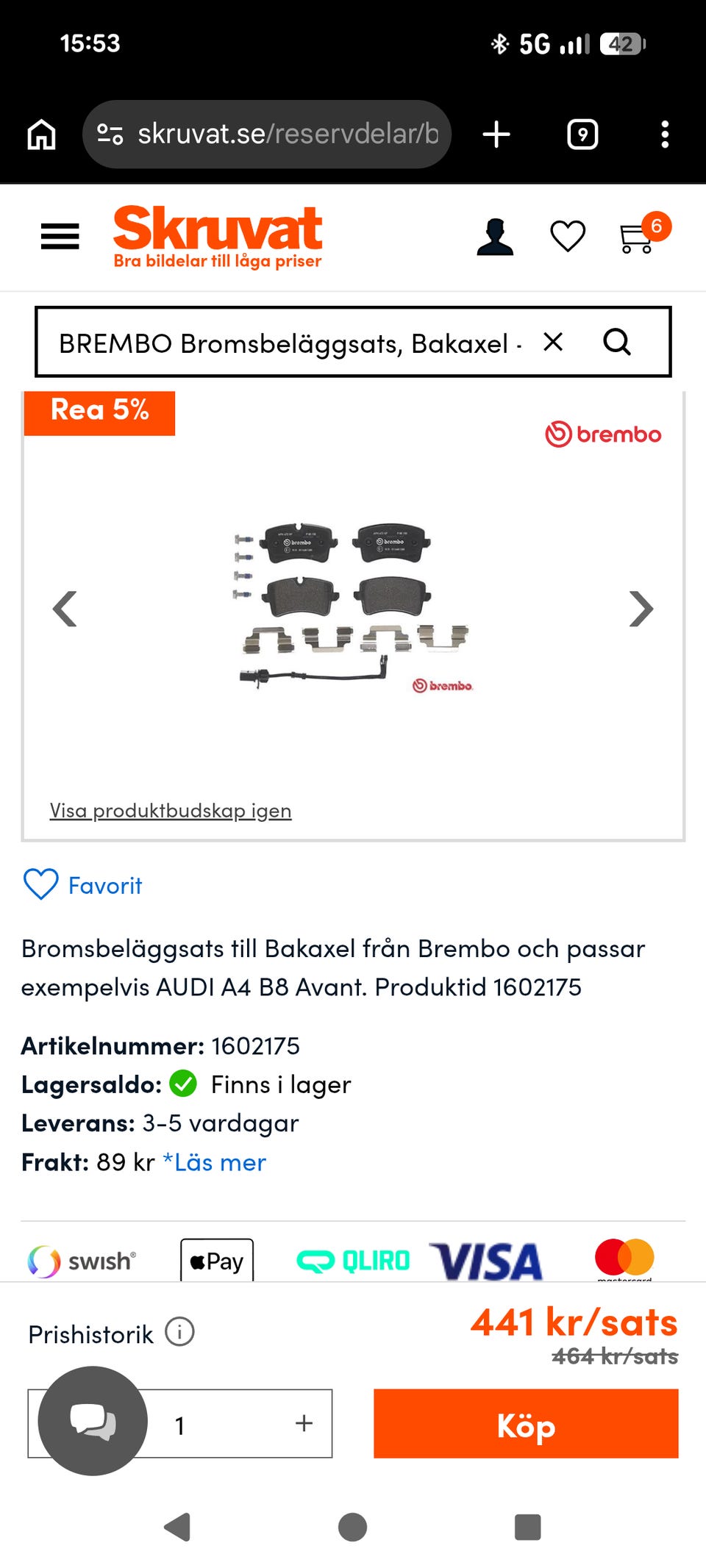The height and width of the screenshot is (1568, 706).
Task: Open the tab switcher showing 9 tabs
Action: pyautogui.click(x=581, y=134)
